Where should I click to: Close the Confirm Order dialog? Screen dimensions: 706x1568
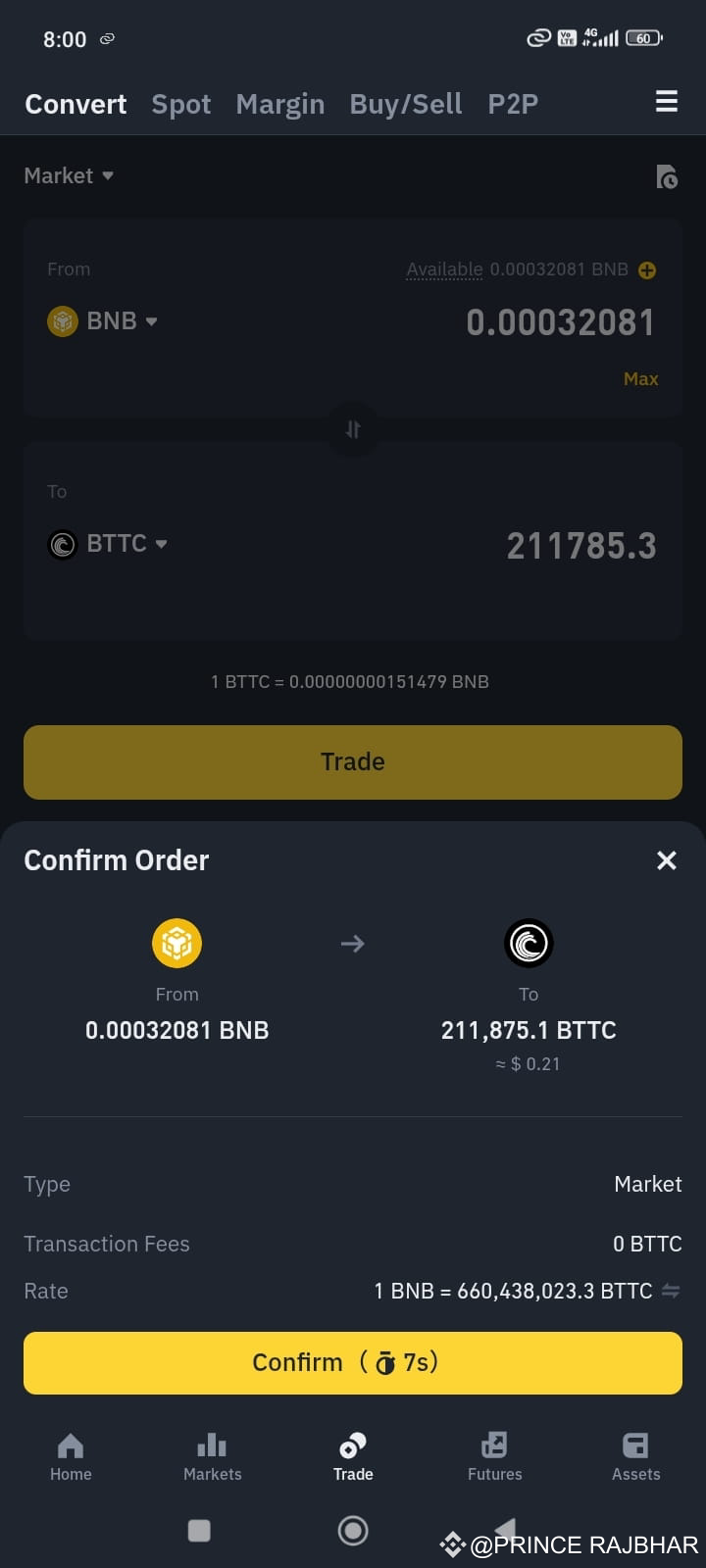[x=667, y=860]
